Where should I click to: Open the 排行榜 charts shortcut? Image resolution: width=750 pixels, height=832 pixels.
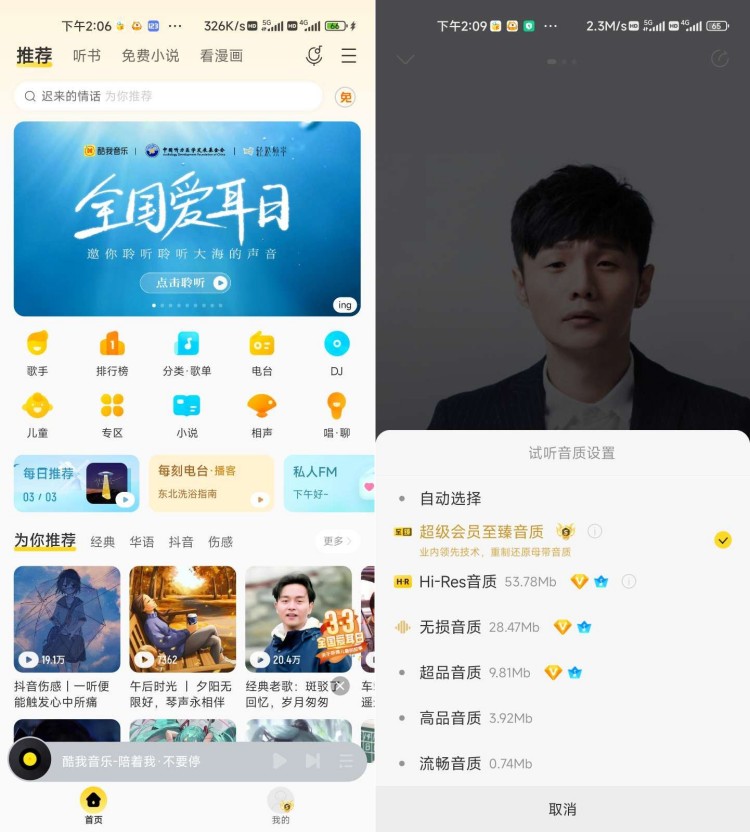[112, 354]
